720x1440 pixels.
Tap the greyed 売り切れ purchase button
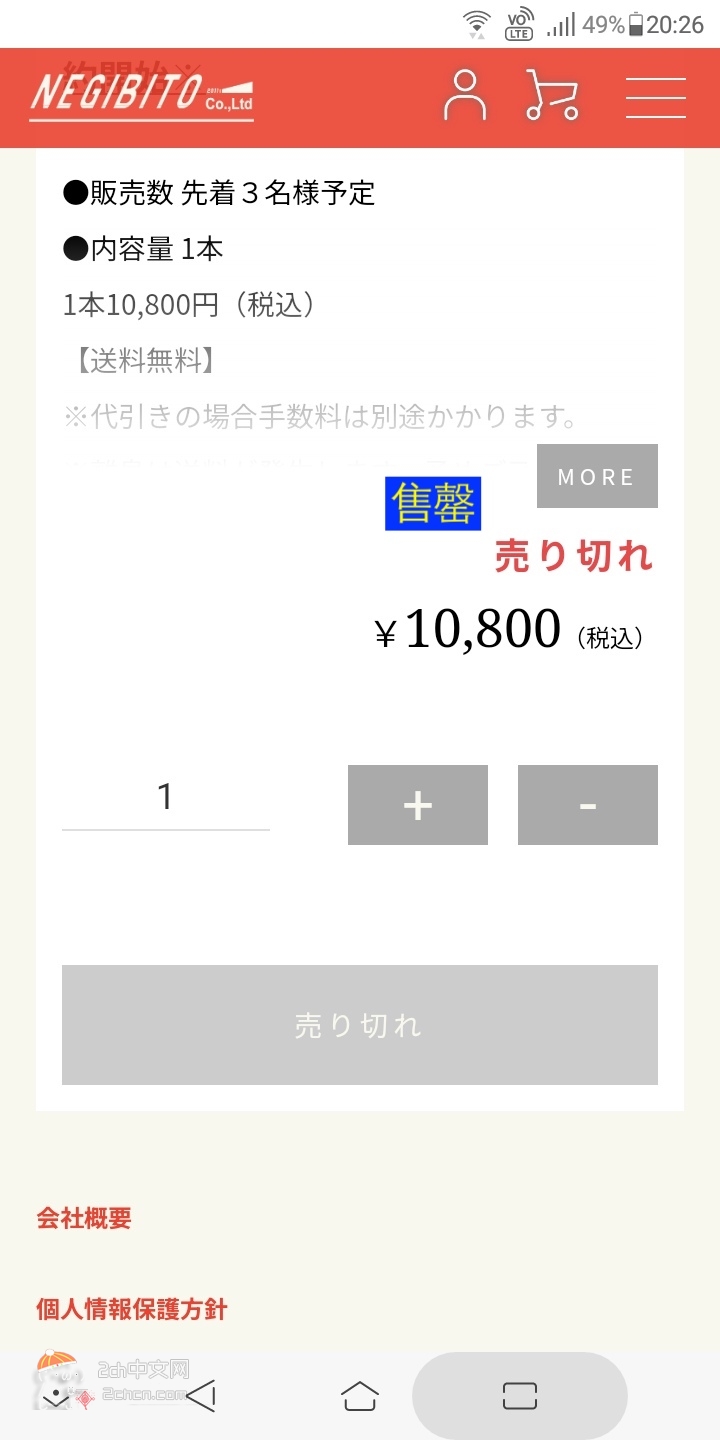tap(360, 1025)
